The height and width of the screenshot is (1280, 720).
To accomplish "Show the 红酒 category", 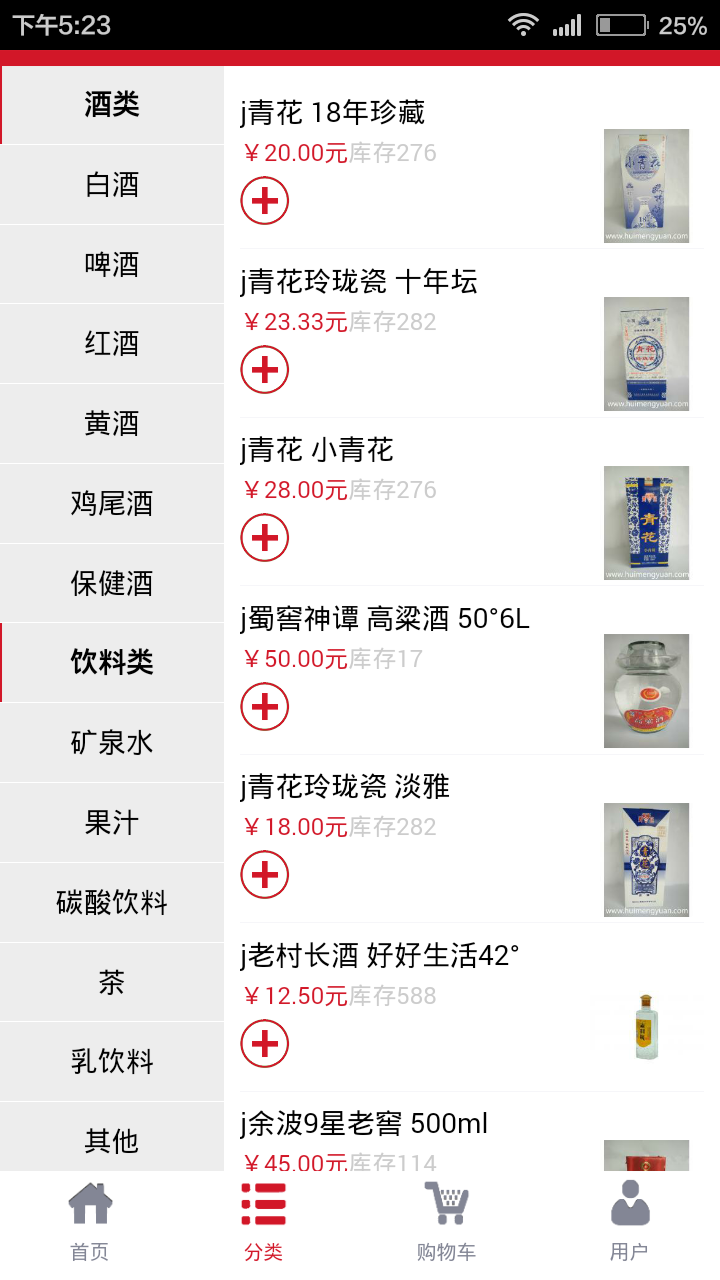I will click(x=112, y=344).
